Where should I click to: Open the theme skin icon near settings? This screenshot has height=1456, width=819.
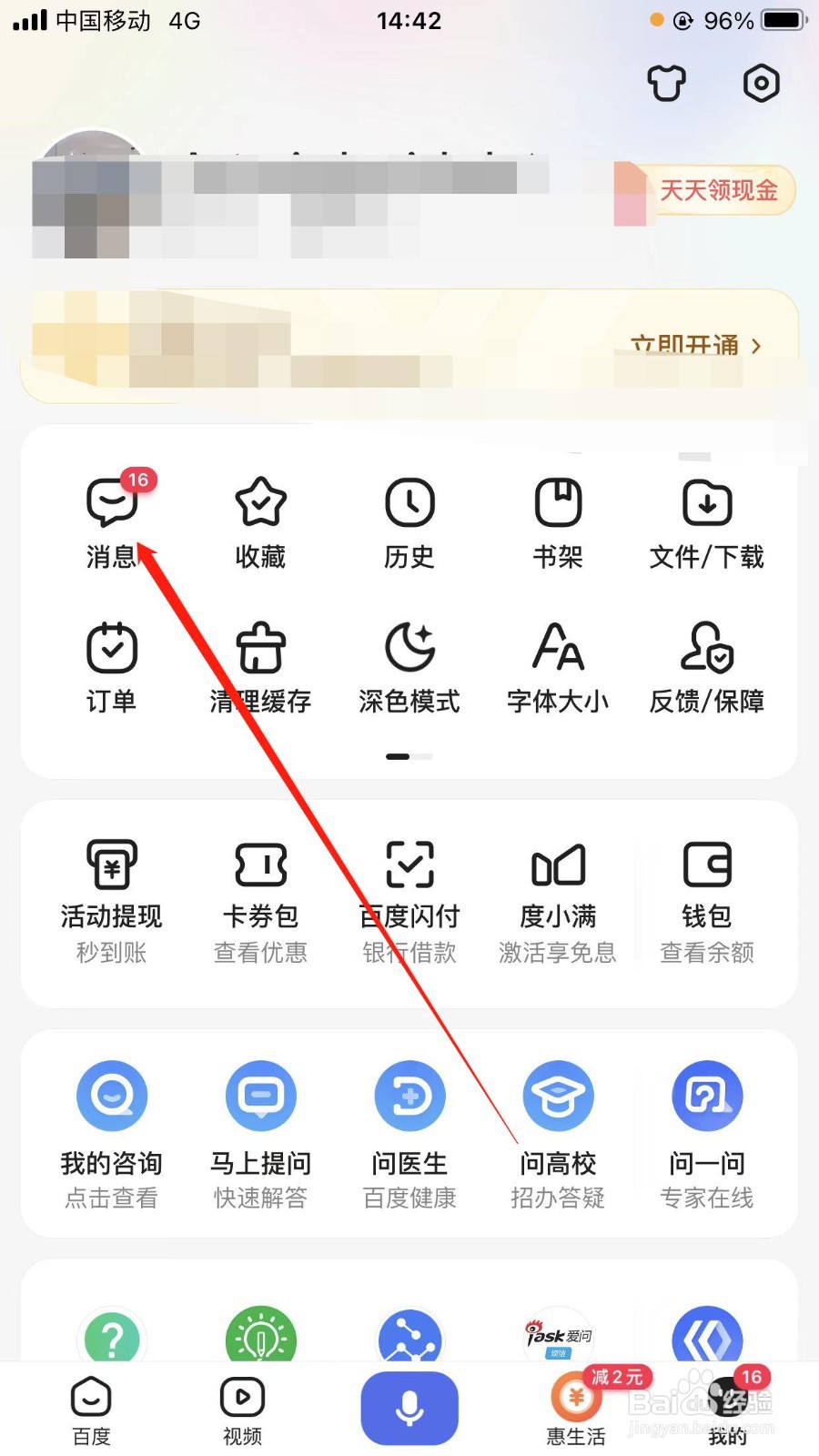pos(666,83)
